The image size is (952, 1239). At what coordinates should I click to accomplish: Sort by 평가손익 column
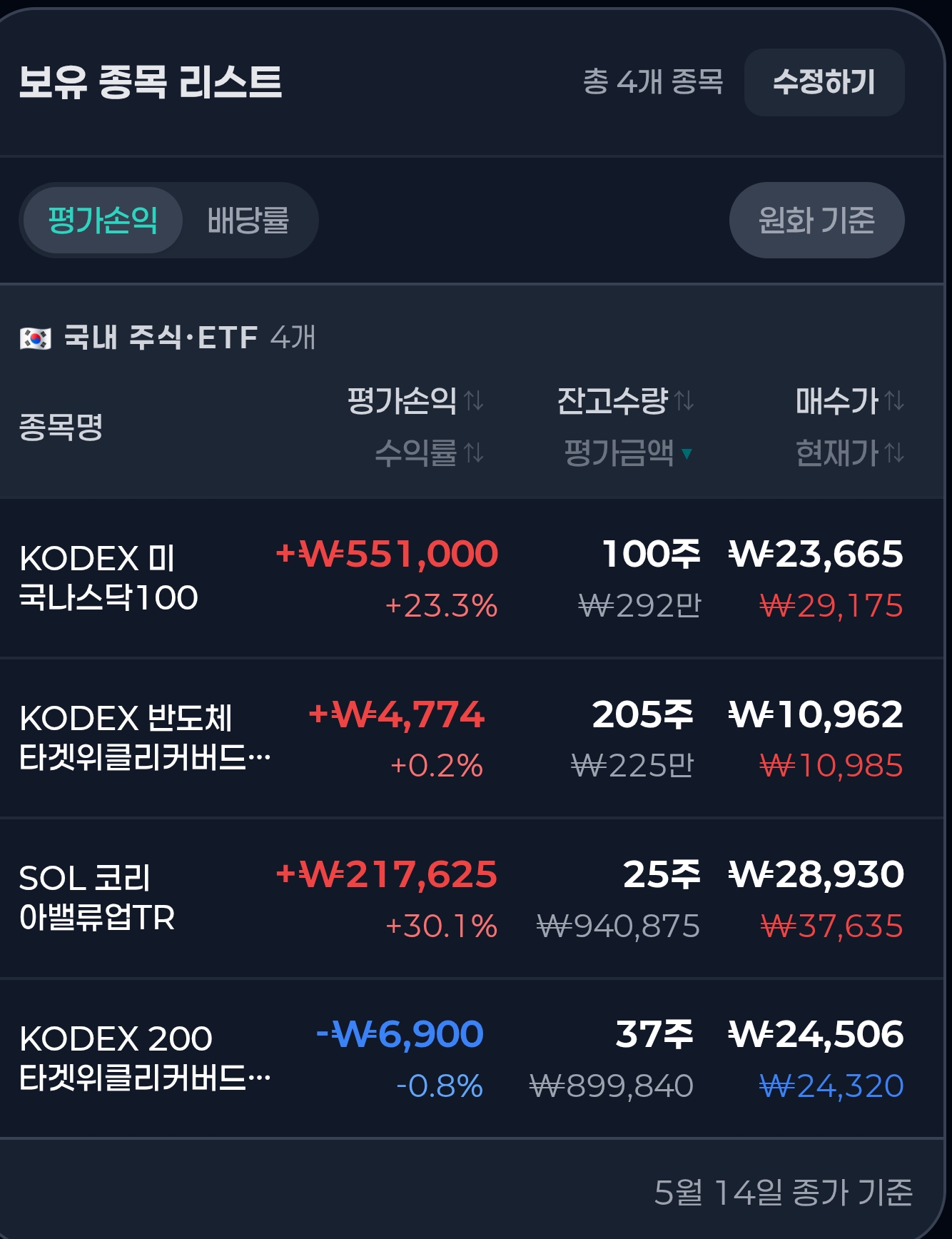[415, 401]
